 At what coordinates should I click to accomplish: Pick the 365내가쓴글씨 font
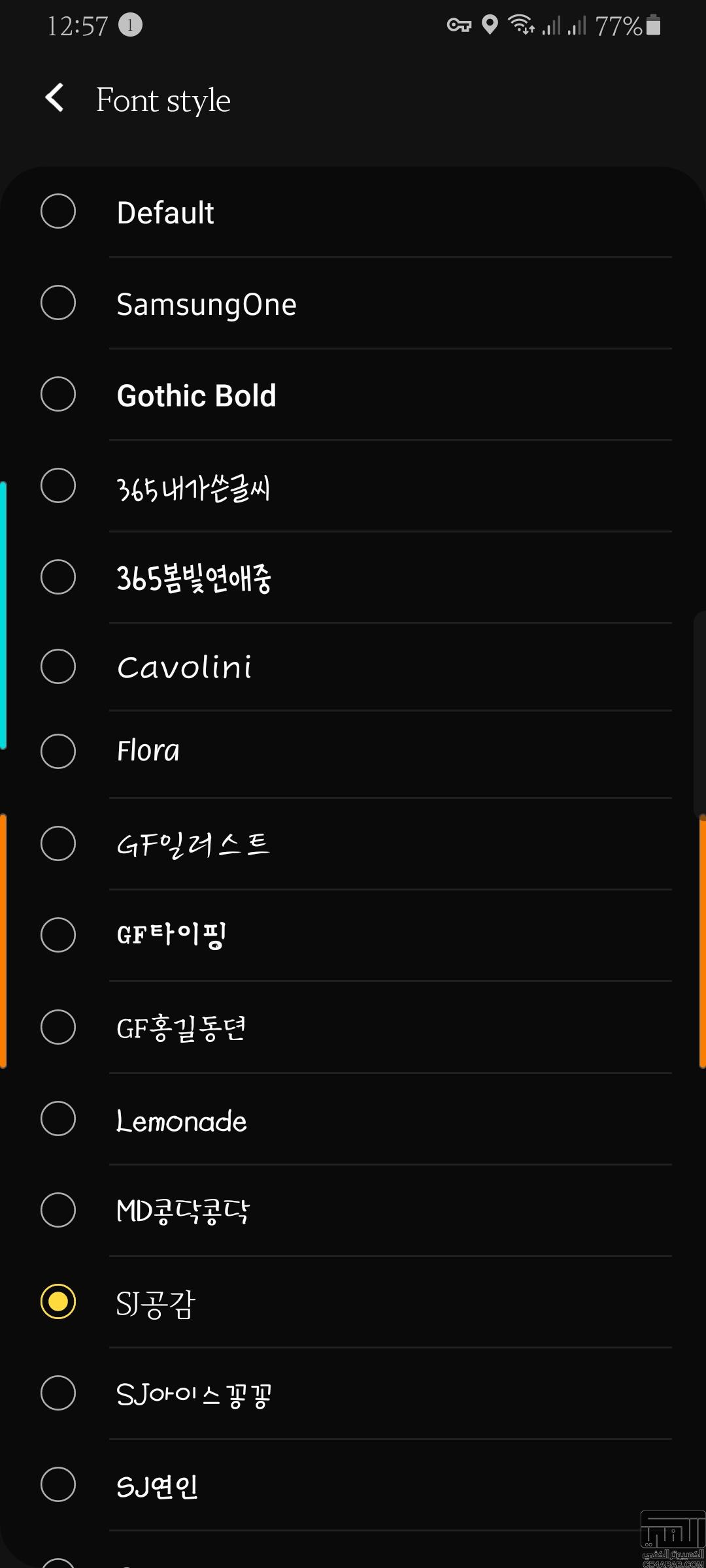(353, 486)
